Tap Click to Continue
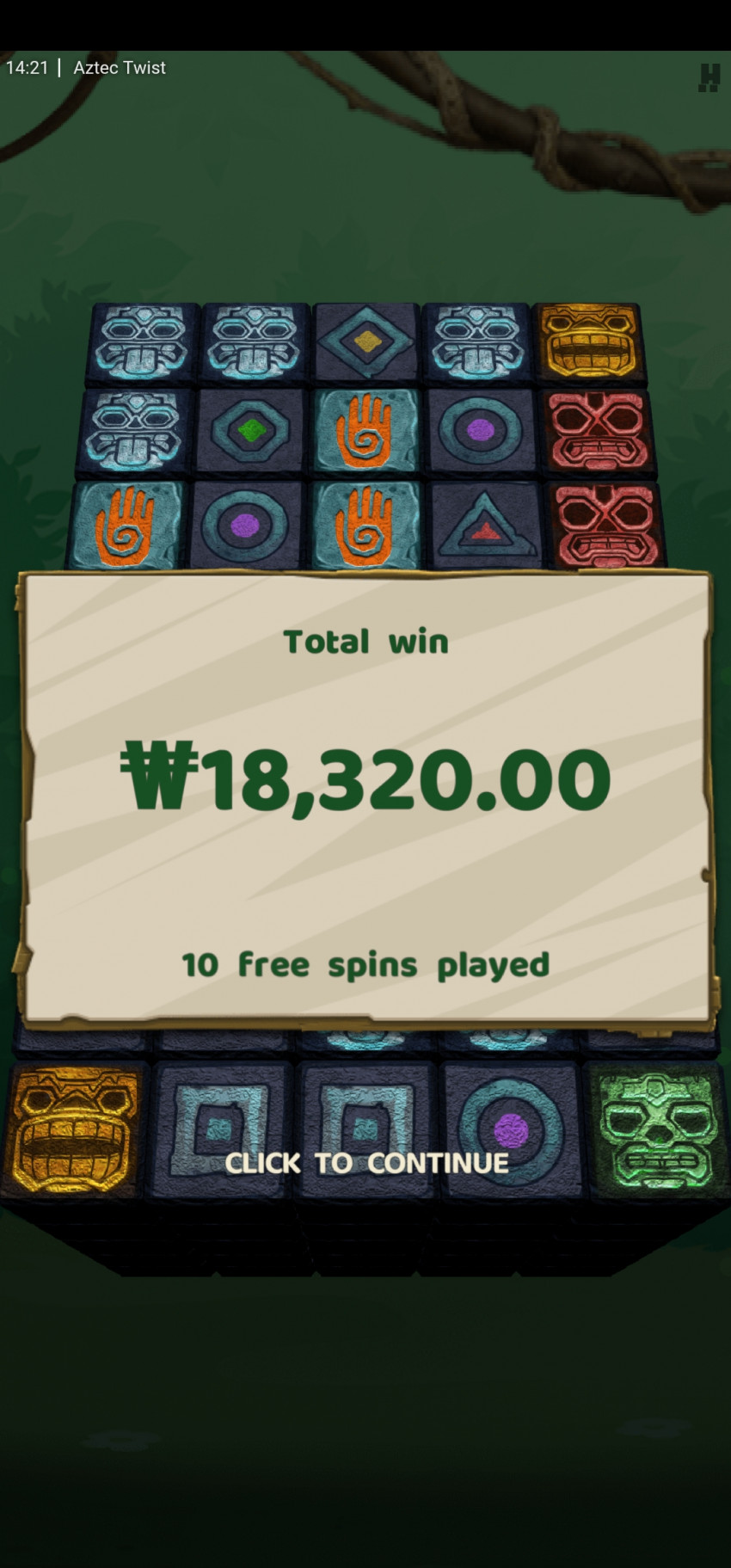 coord(366,1163)
